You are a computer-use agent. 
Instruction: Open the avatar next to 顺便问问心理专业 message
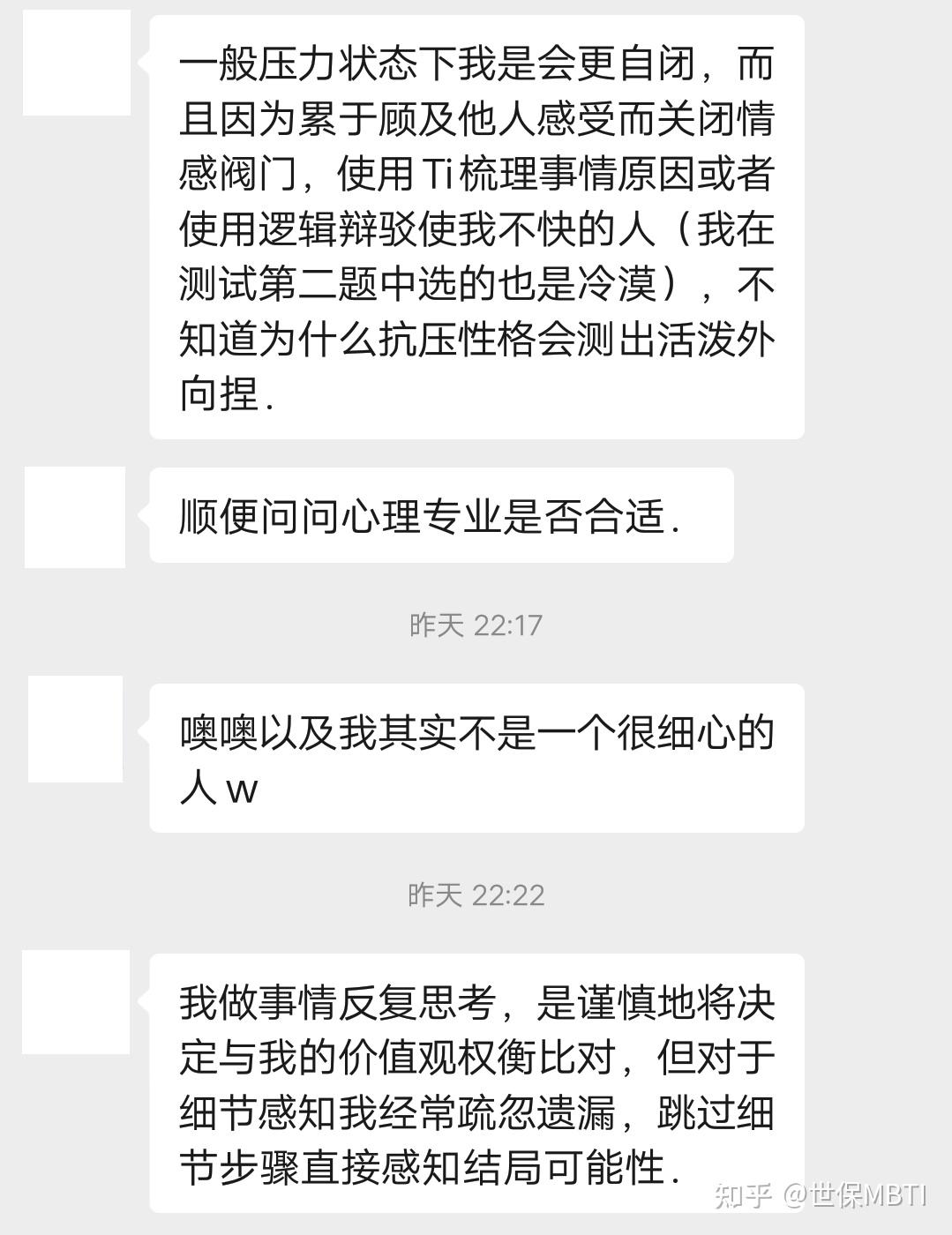(x=75, y=516)
